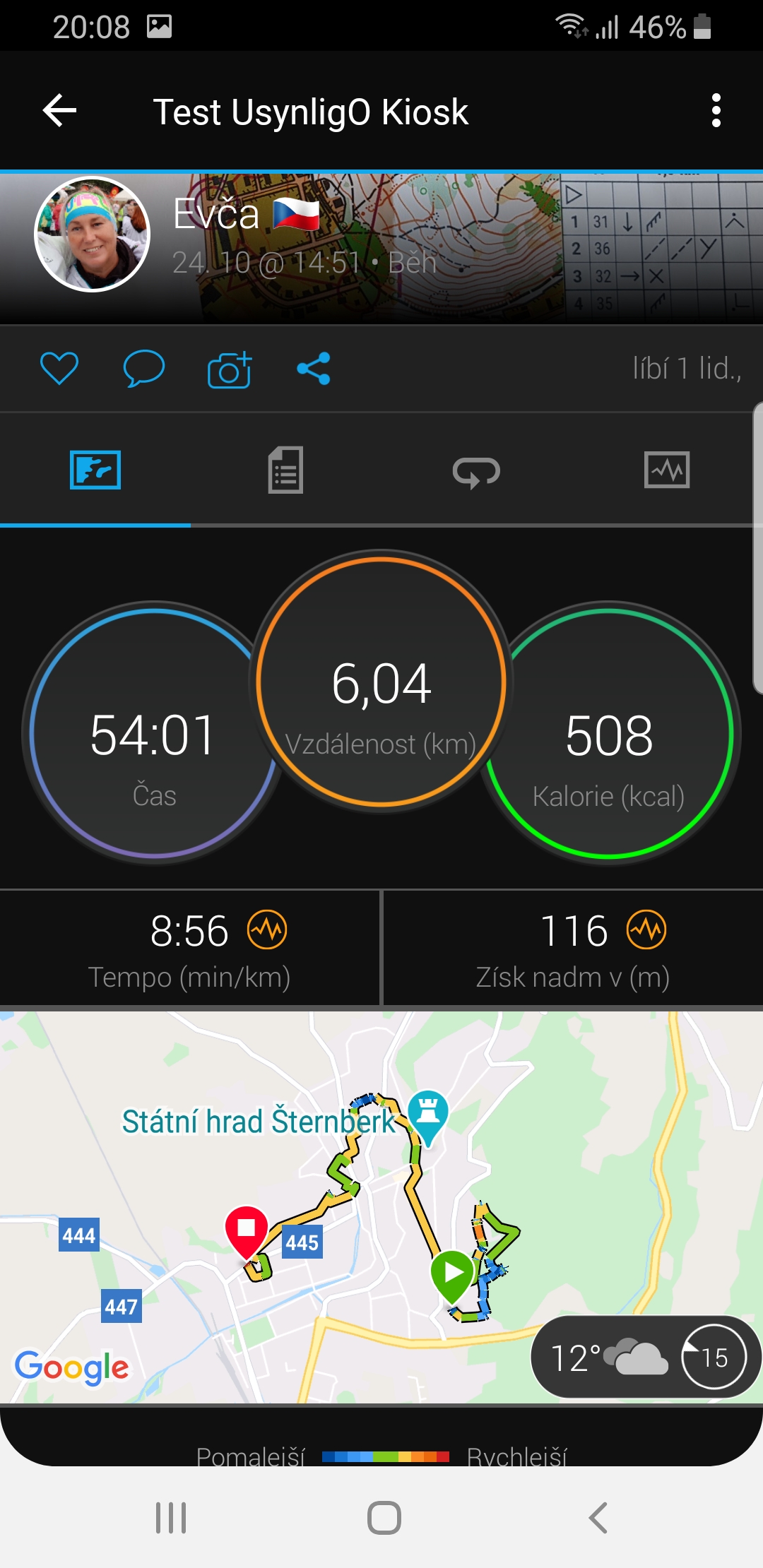Screen dimensions: 763x1568
Task: Switch to the charts tab
Action: coord(667,470)
